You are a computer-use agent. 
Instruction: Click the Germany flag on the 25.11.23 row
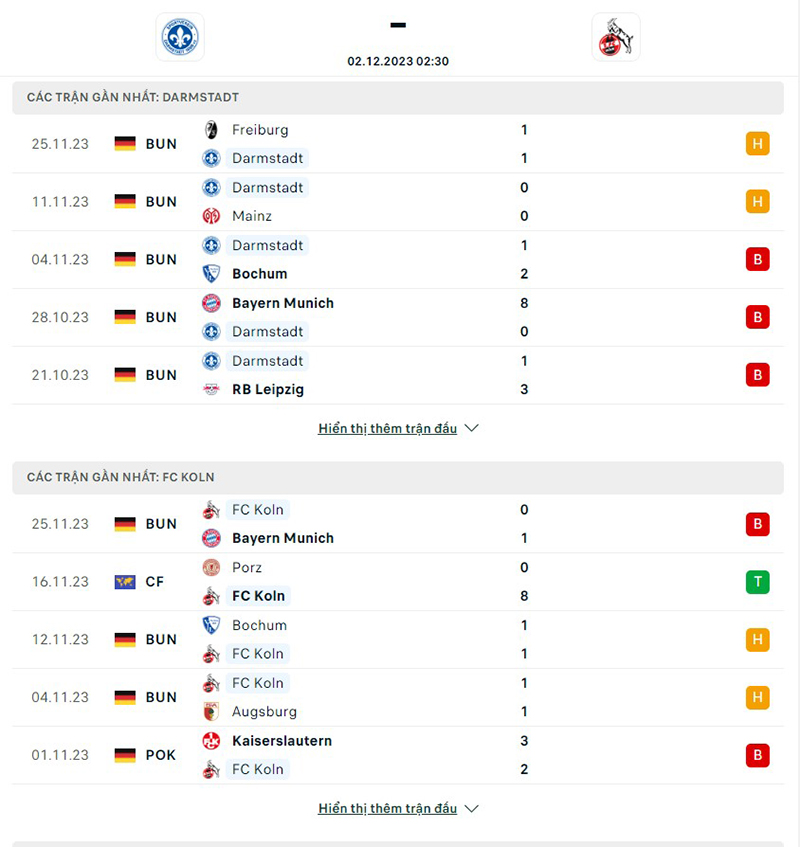[x=124, y=144]
